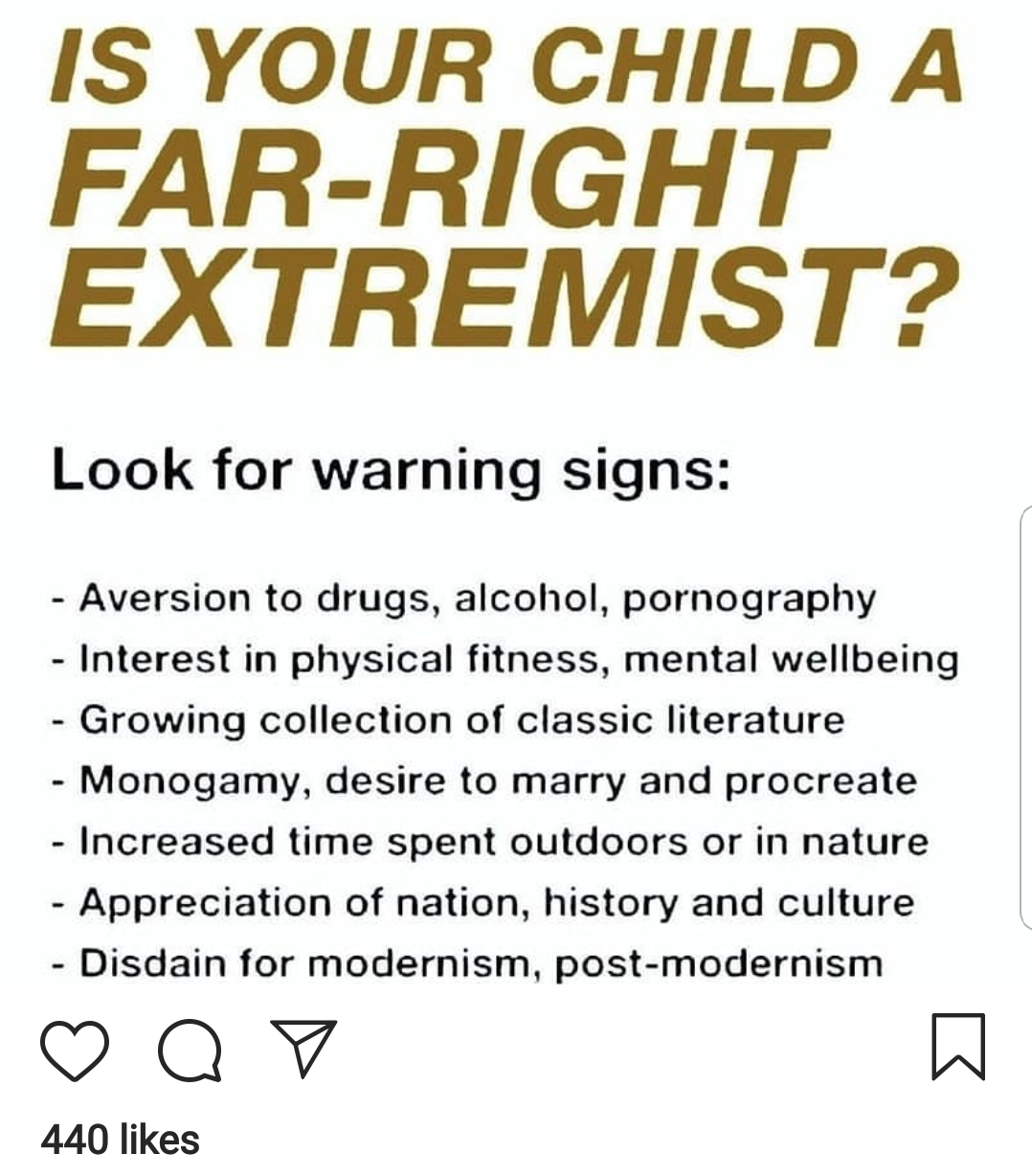View the 440 likes list

tap(121, 1139)
